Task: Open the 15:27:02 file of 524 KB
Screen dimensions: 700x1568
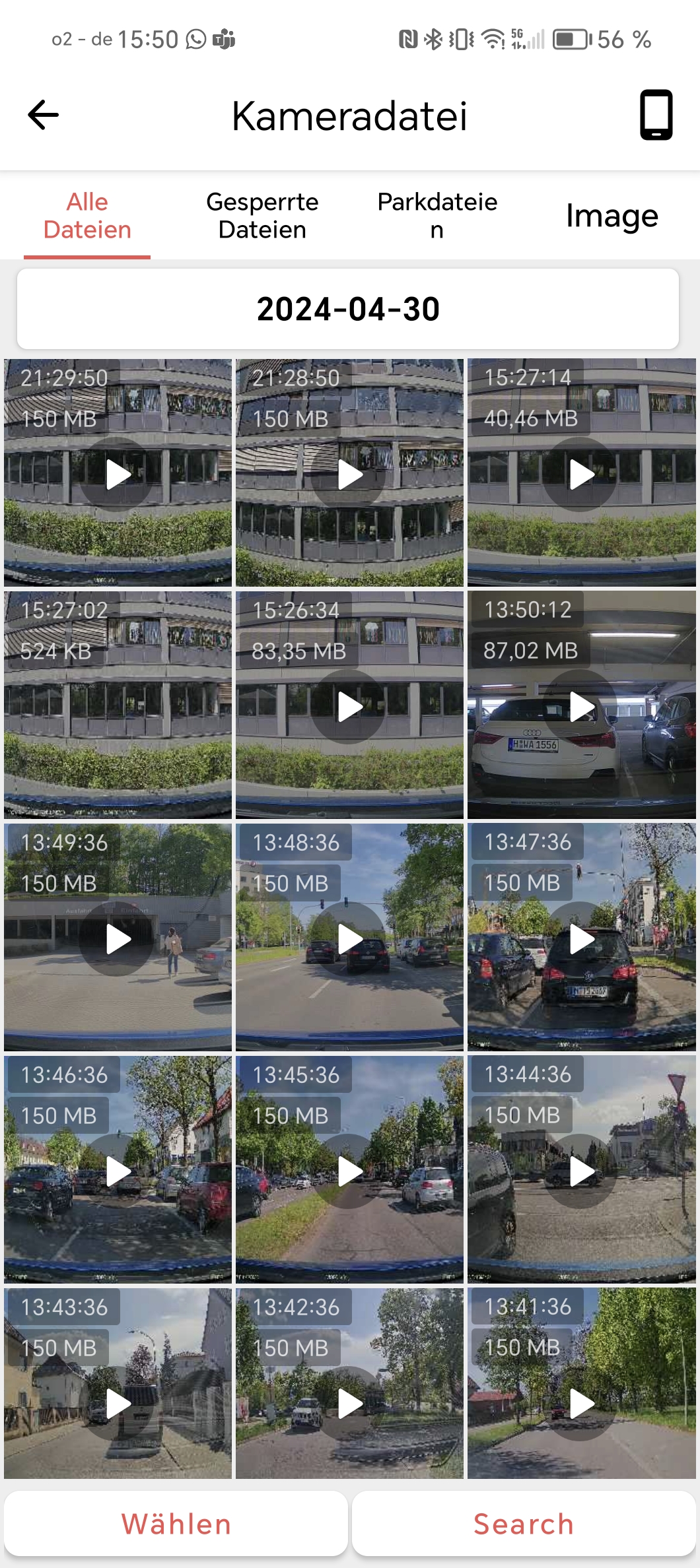Action: (118, 705)
